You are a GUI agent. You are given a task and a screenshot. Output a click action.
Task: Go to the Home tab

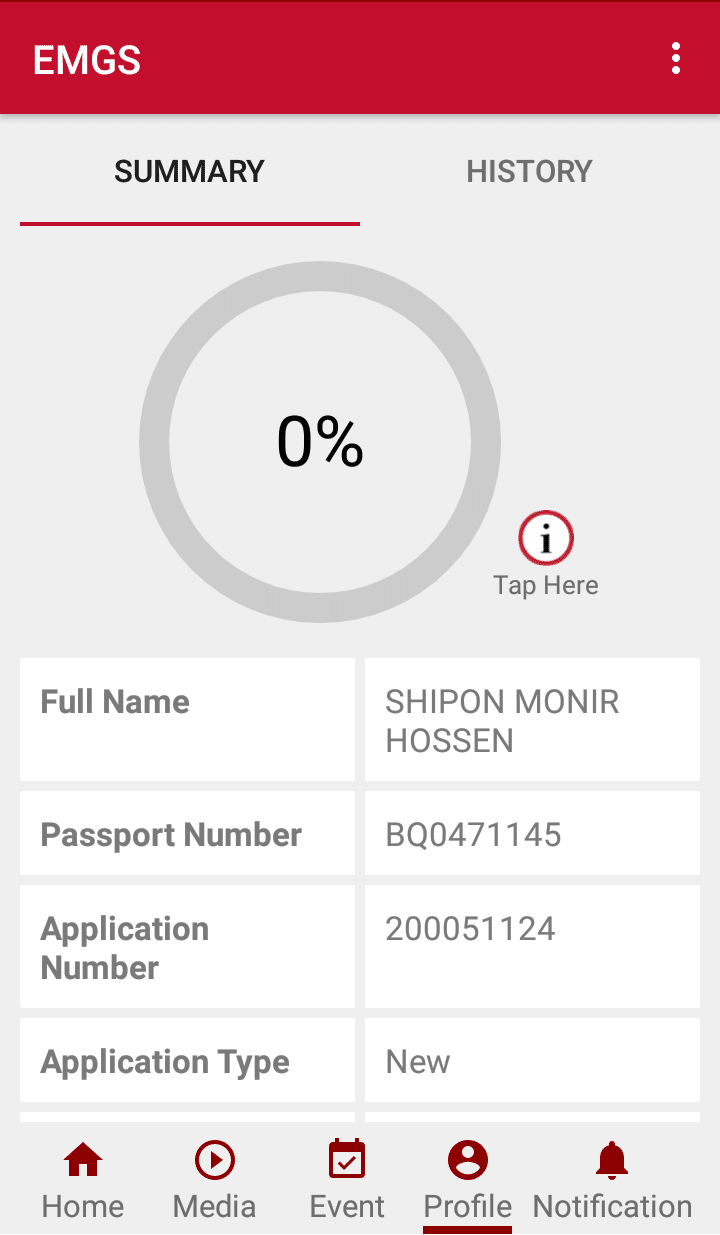pos(83,1181)
